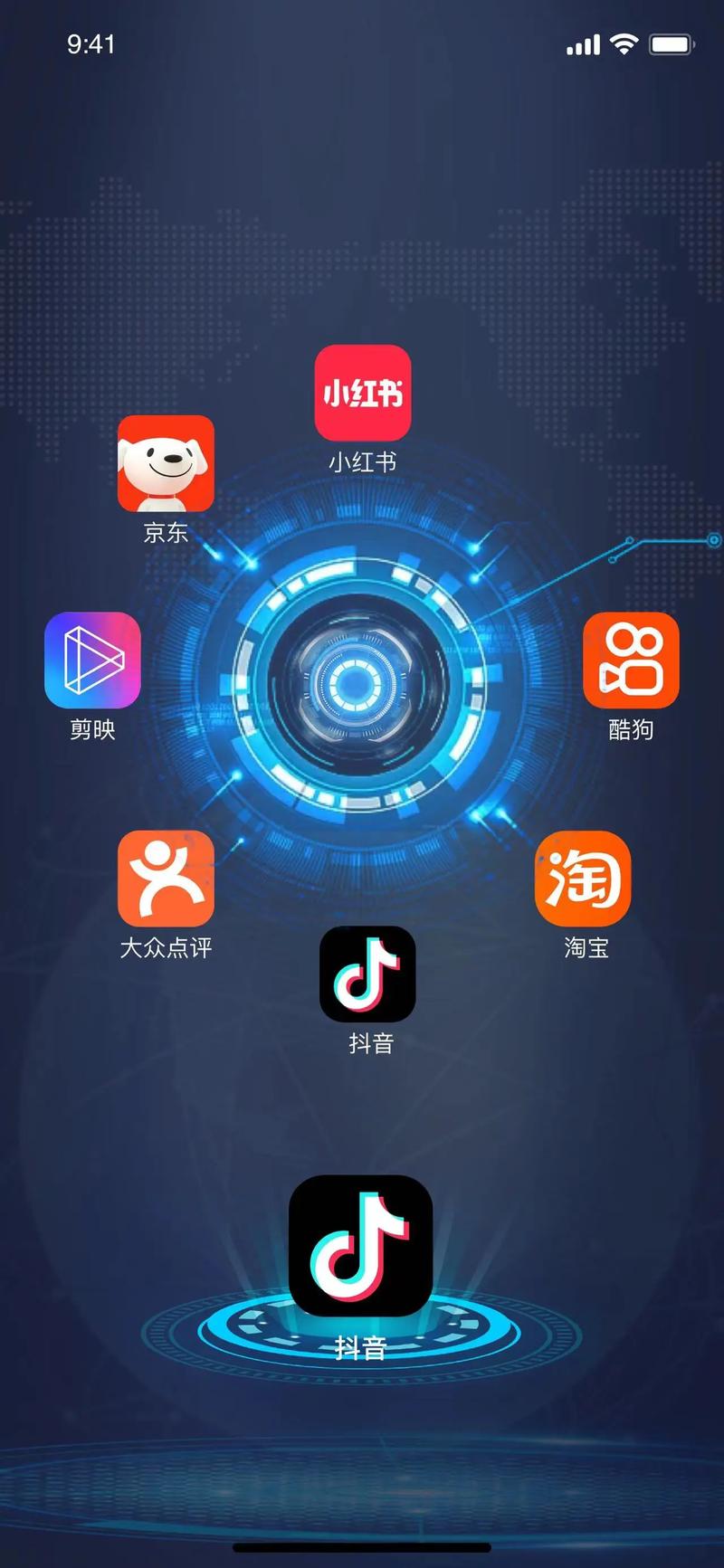Open the 京东 app icon
Viewport: 724px width, 1568px height.
point(166,463)
